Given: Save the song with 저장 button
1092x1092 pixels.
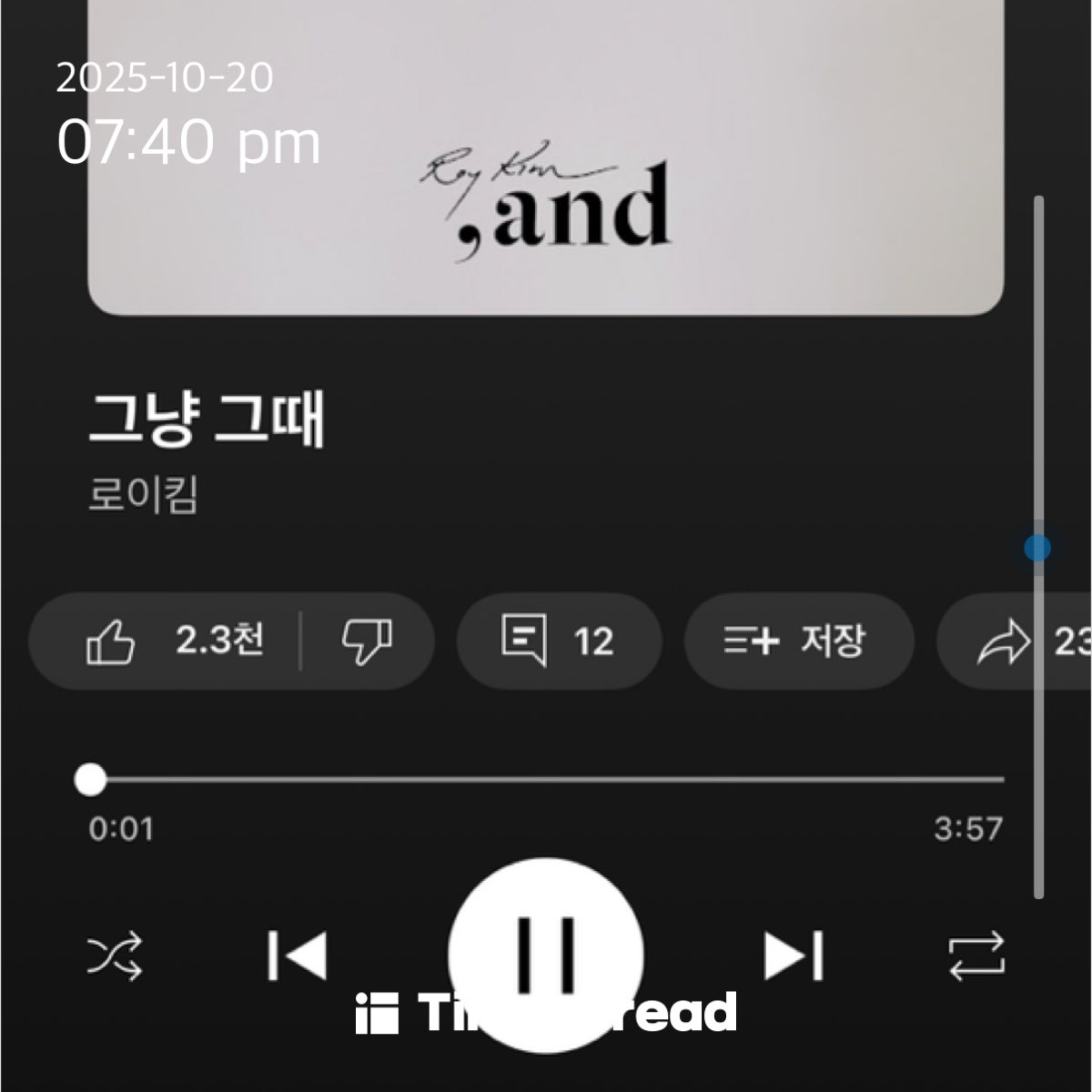Looking at the screenshot, I should pos(798,642).
